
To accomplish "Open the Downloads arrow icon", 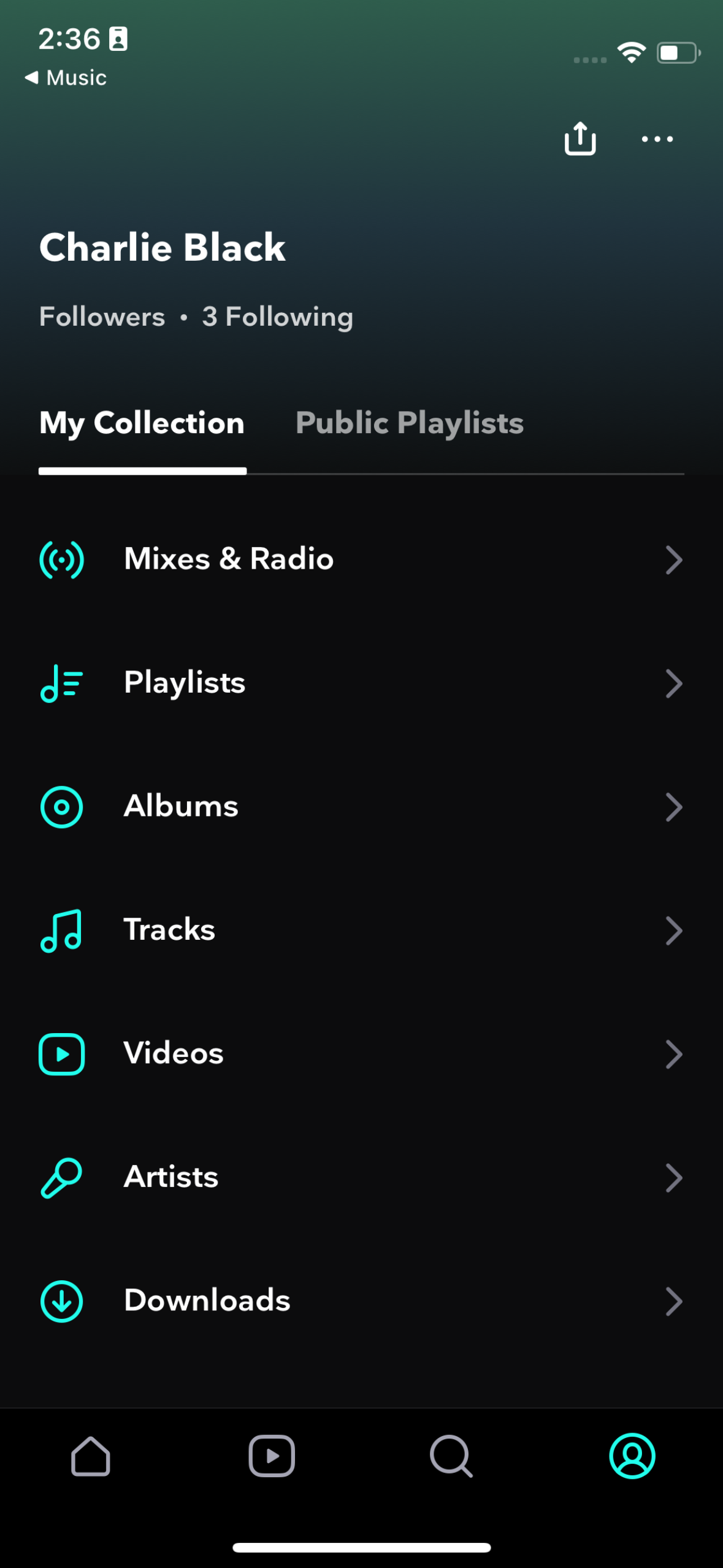I will point(61,1301).
